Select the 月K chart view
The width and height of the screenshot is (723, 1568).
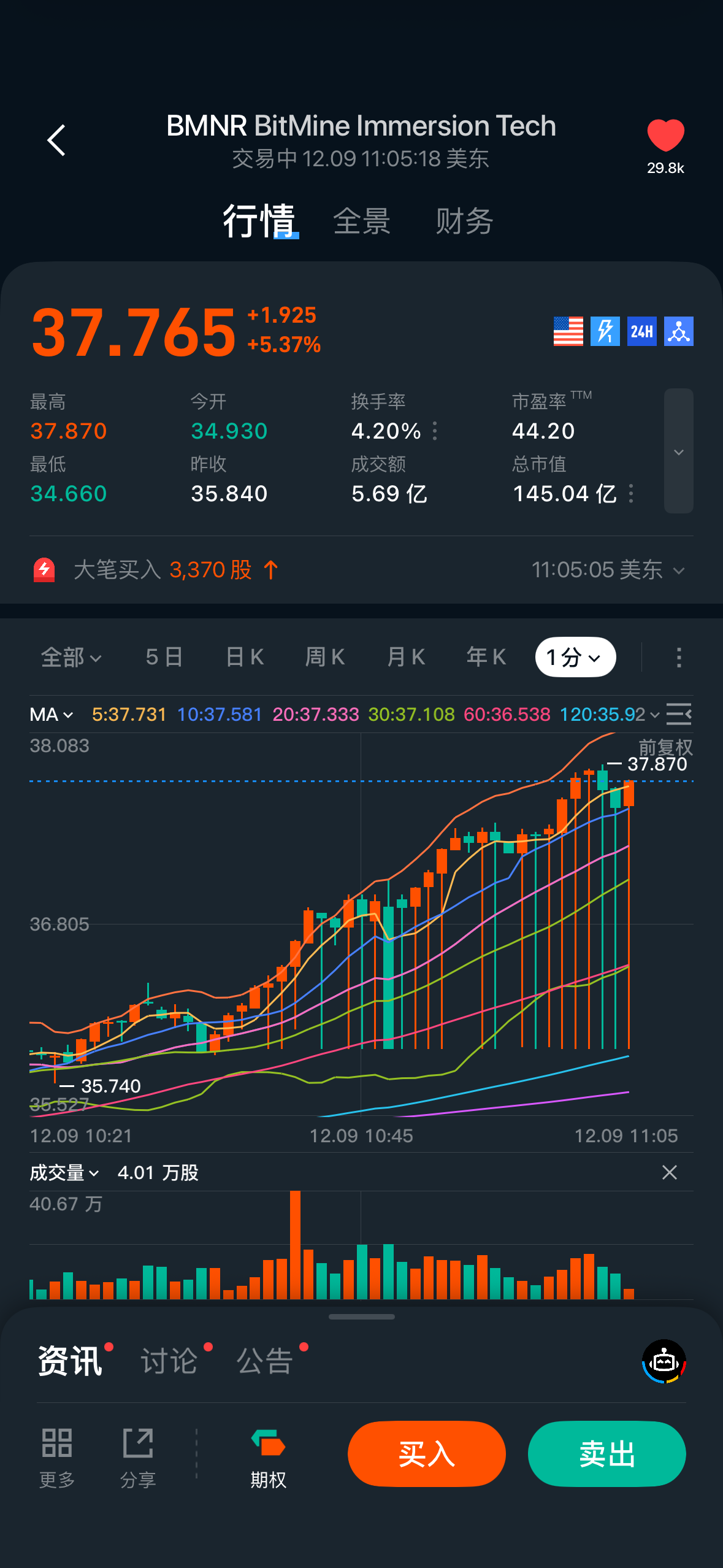(x=406, y=658)
